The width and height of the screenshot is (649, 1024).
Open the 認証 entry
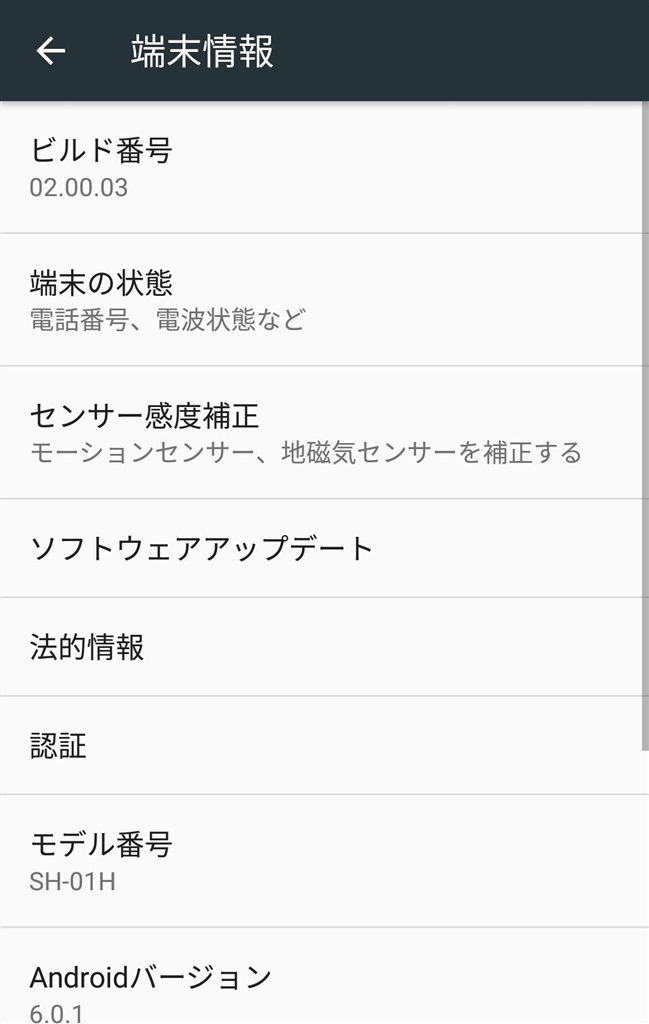320,745
